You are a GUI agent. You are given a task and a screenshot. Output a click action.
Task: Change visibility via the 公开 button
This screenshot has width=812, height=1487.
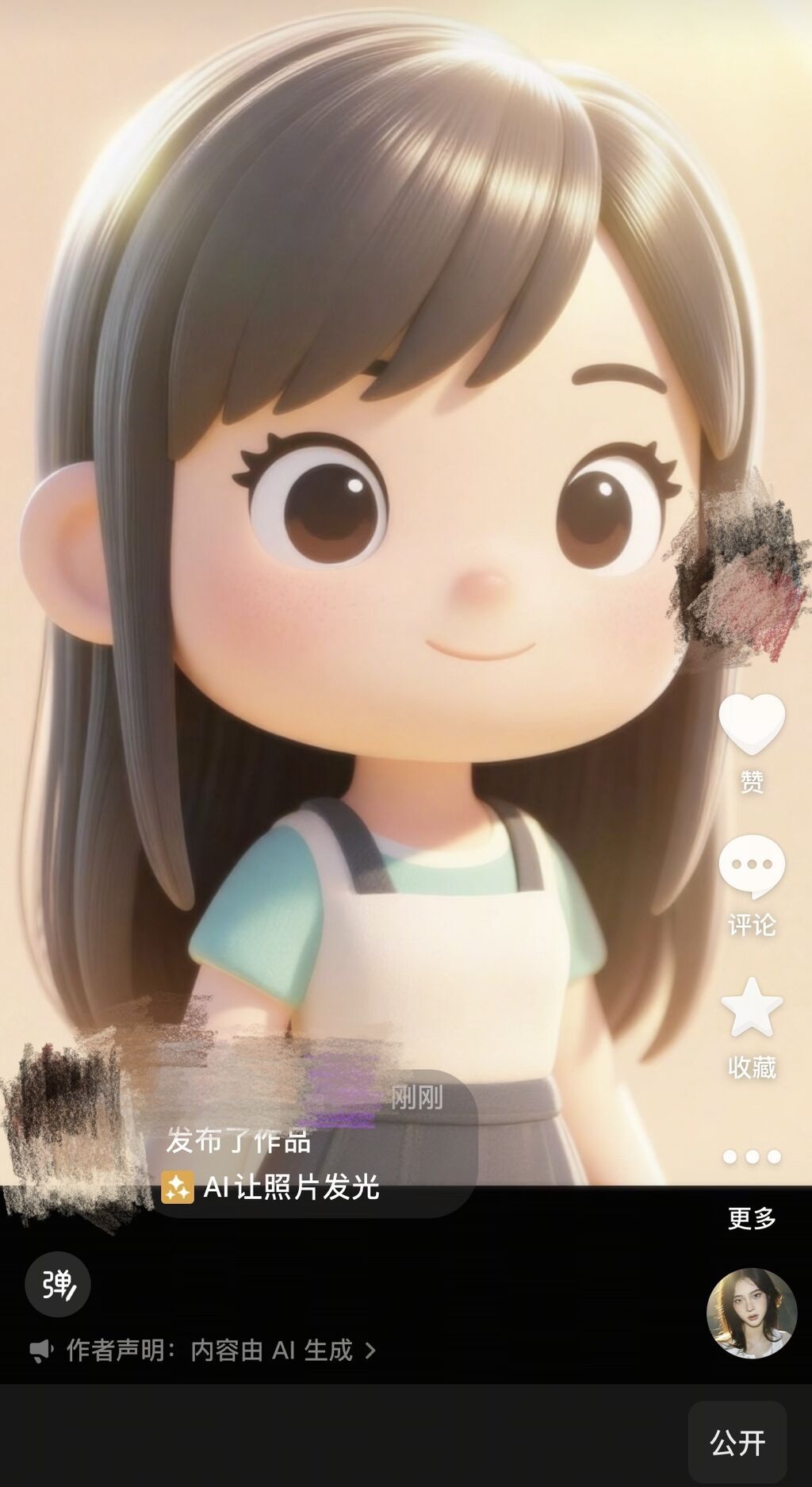click(737, 1443)
